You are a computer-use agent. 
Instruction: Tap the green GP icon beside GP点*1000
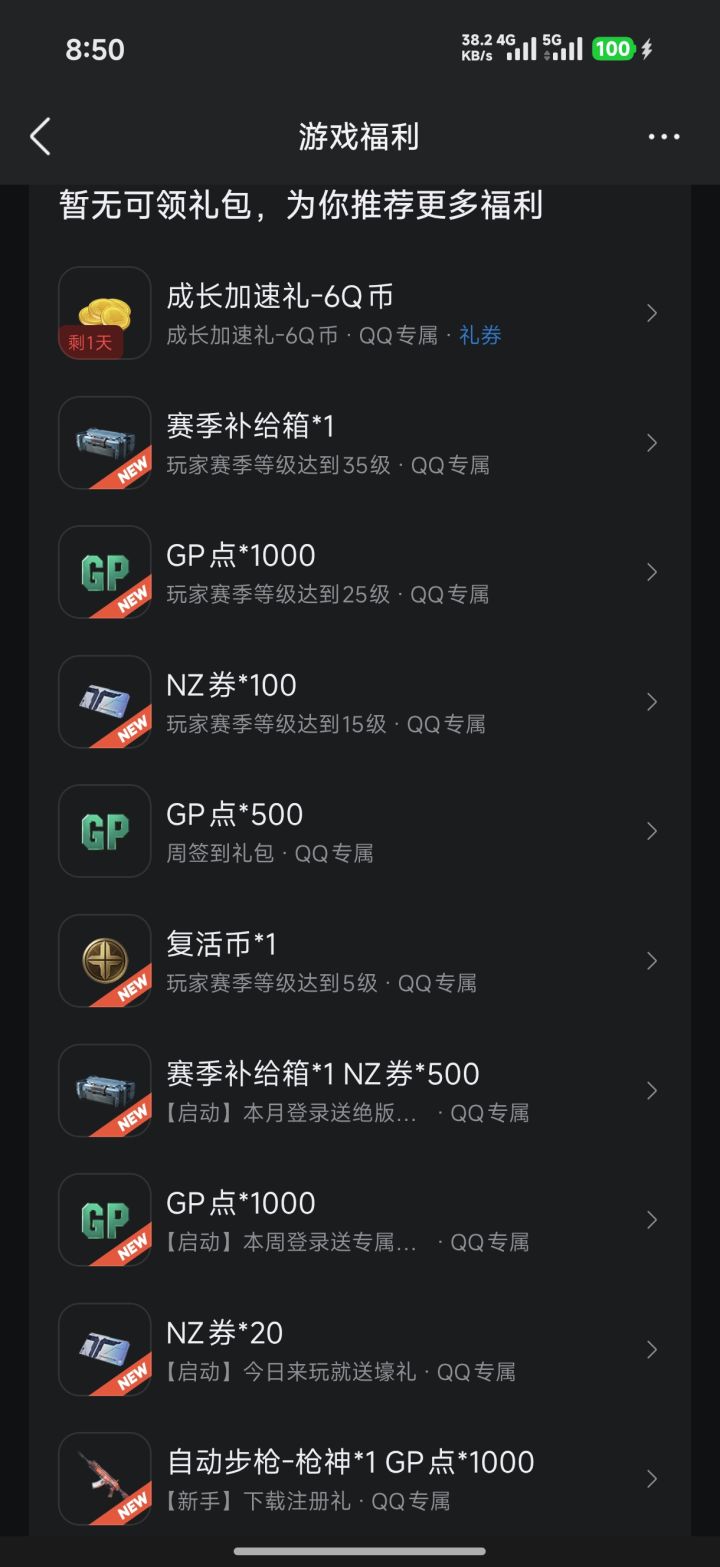coord(104,572)
